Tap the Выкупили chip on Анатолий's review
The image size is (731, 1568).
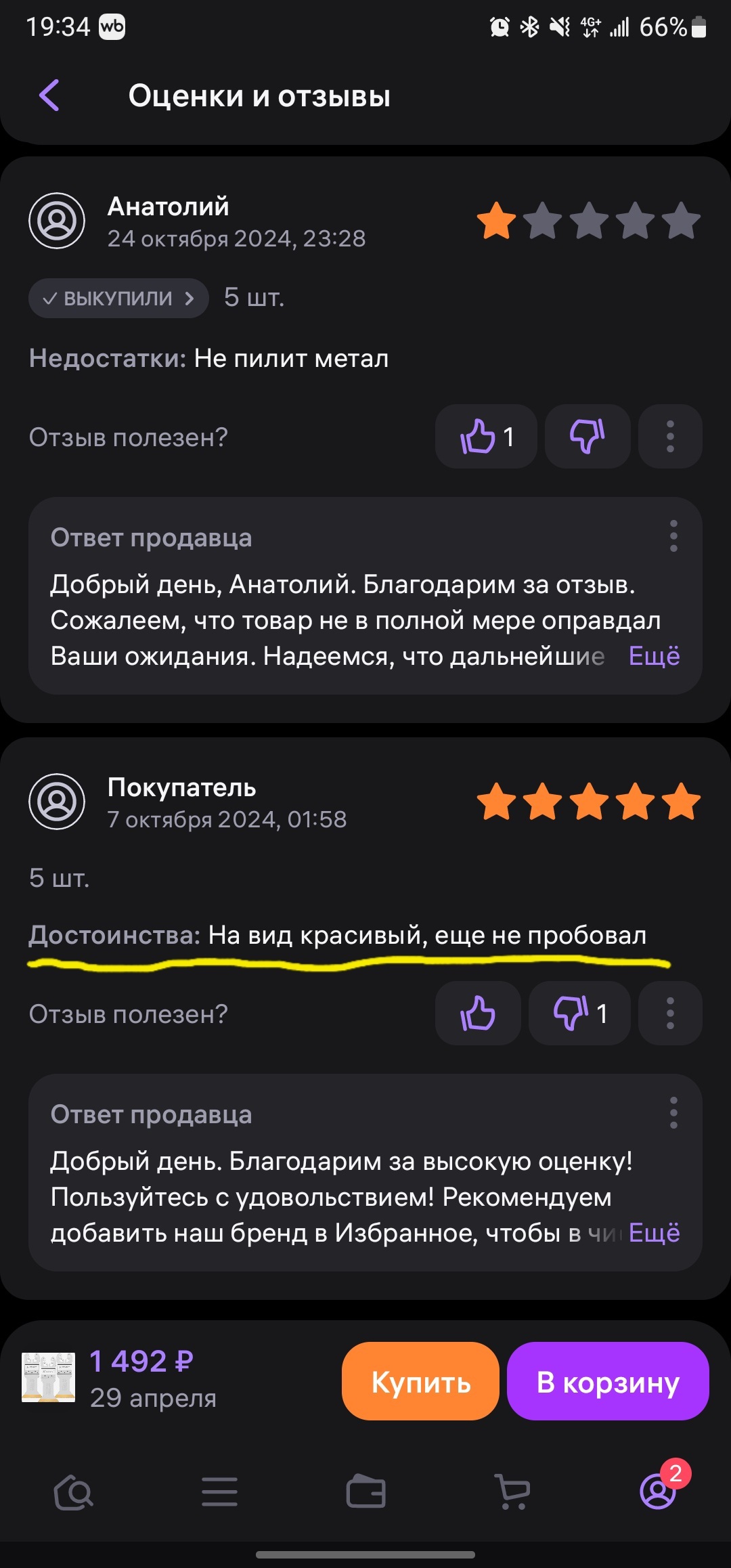pos(118,298)
